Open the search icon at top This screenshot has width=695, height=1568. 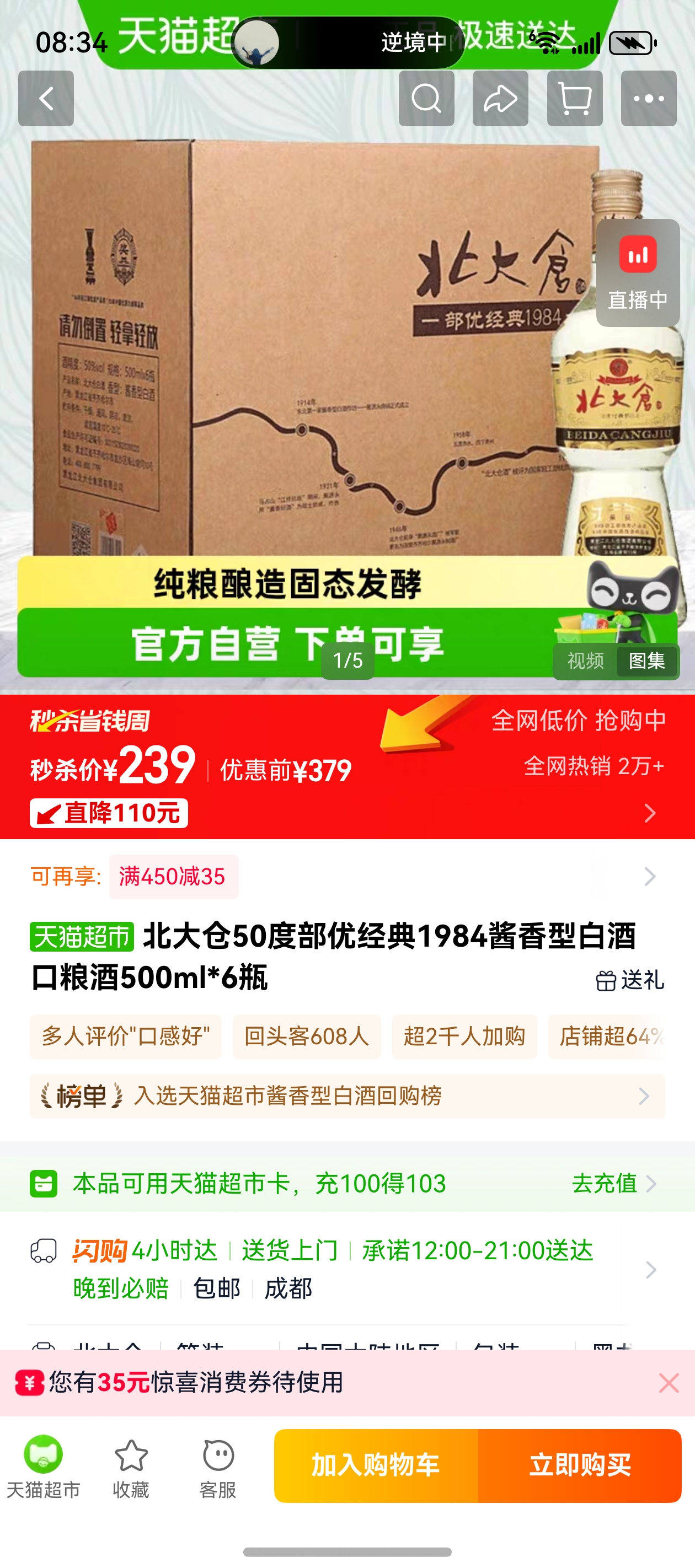pos(426,99)
